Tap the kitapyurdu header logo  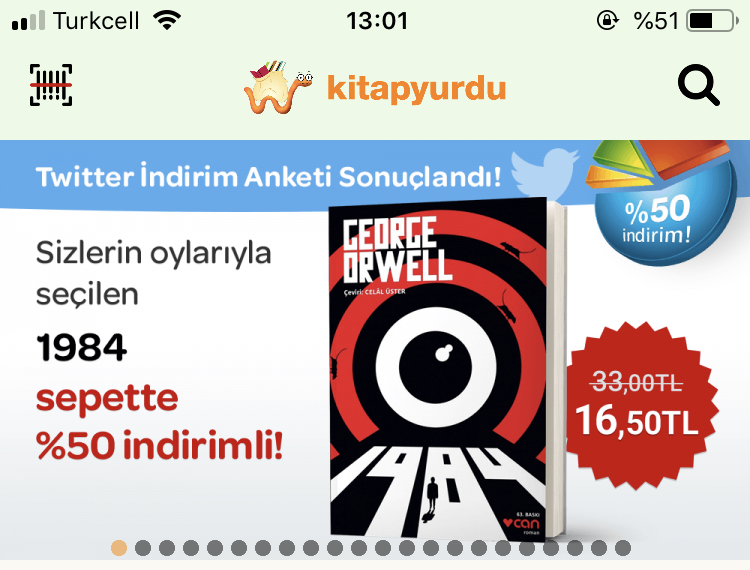point(375,88)
